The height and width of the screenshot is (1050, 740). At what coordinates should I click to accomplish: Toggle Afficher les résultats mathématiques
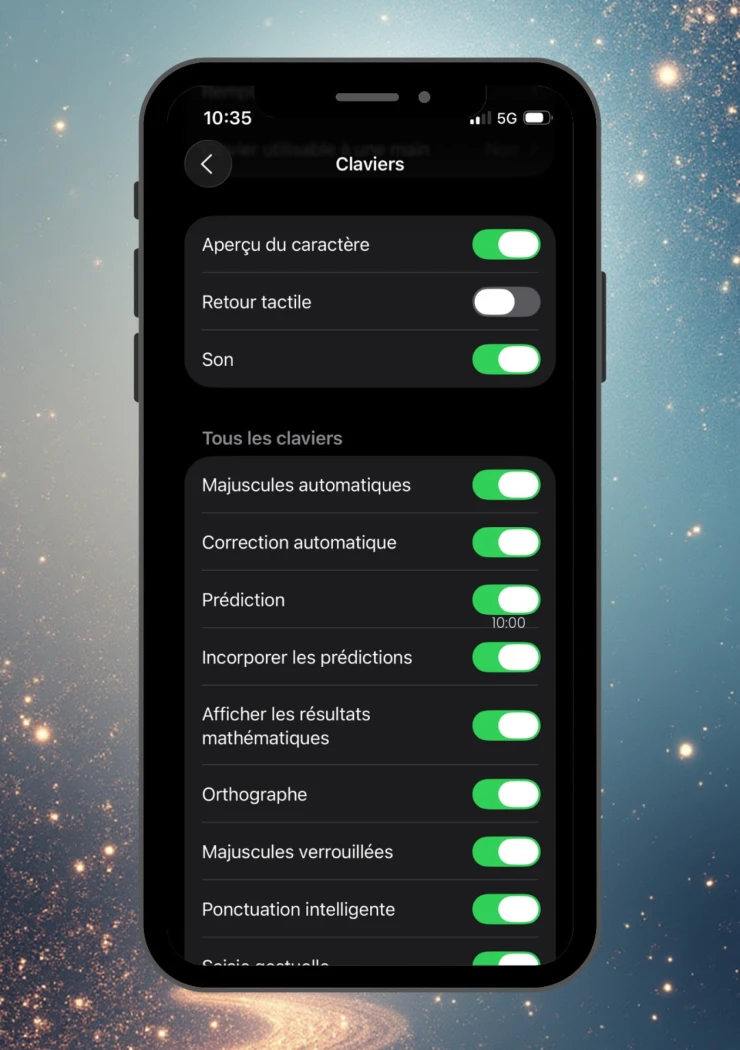[506, 726]
